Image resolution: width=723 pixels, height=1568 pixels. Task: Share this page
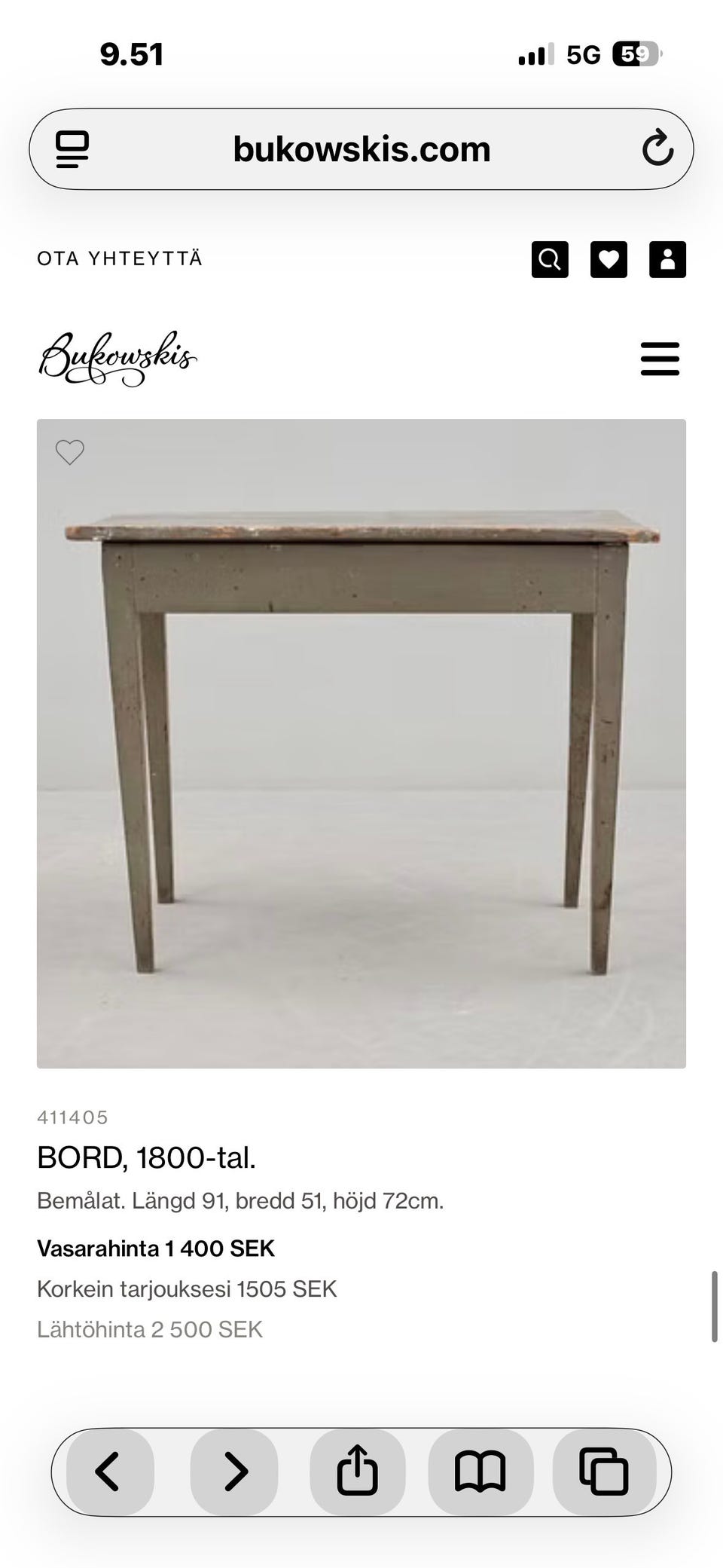point(358,1472)
